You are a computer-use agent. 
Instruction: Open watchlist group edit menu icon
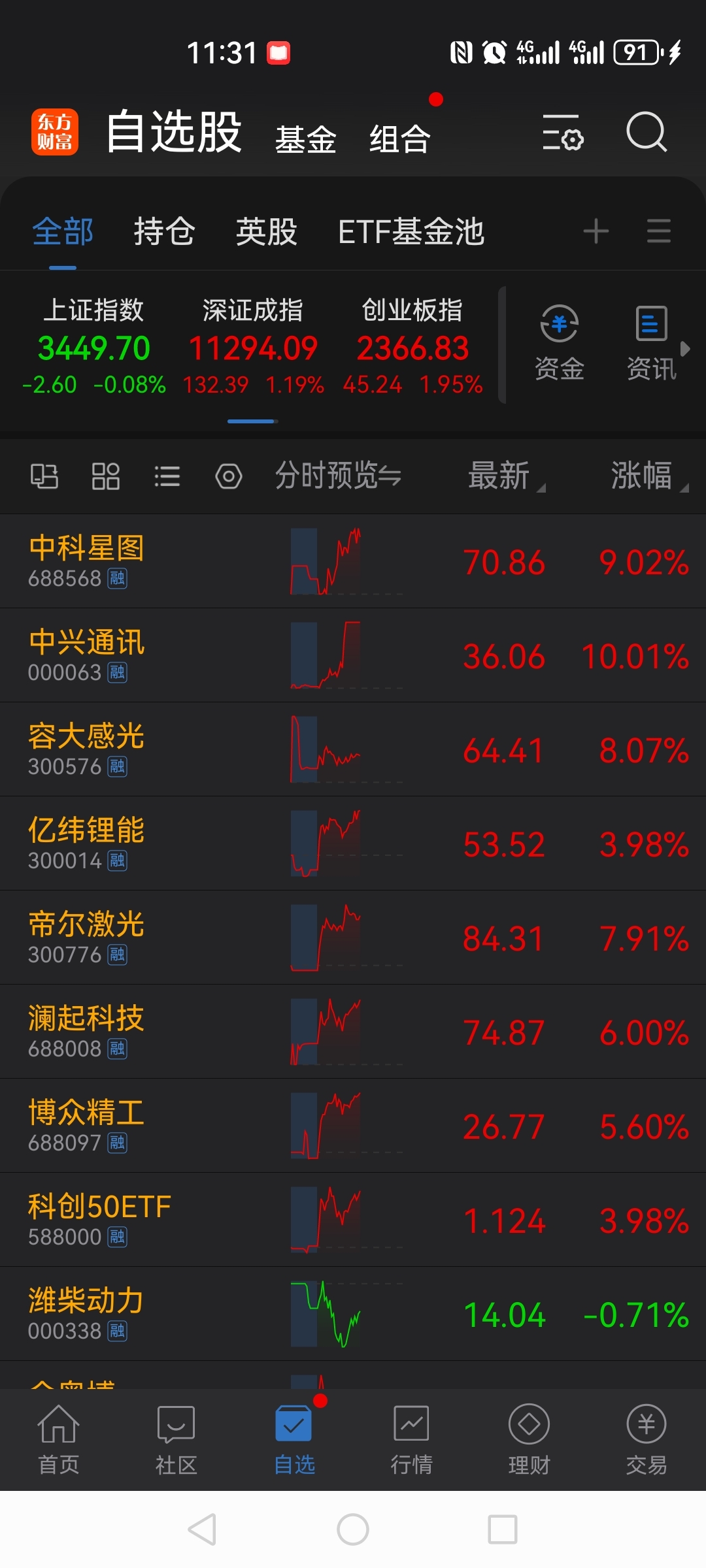658,231
